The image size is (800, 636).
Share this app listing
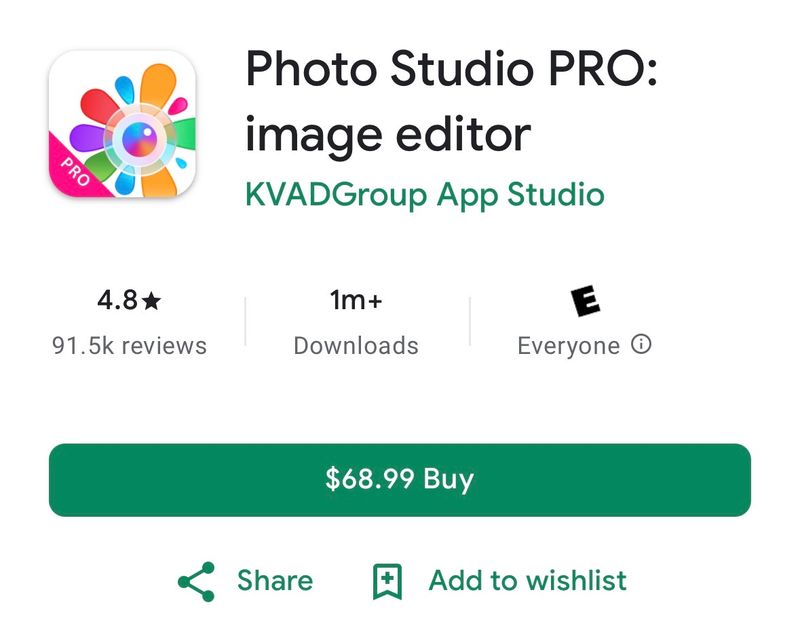(245, 581)
